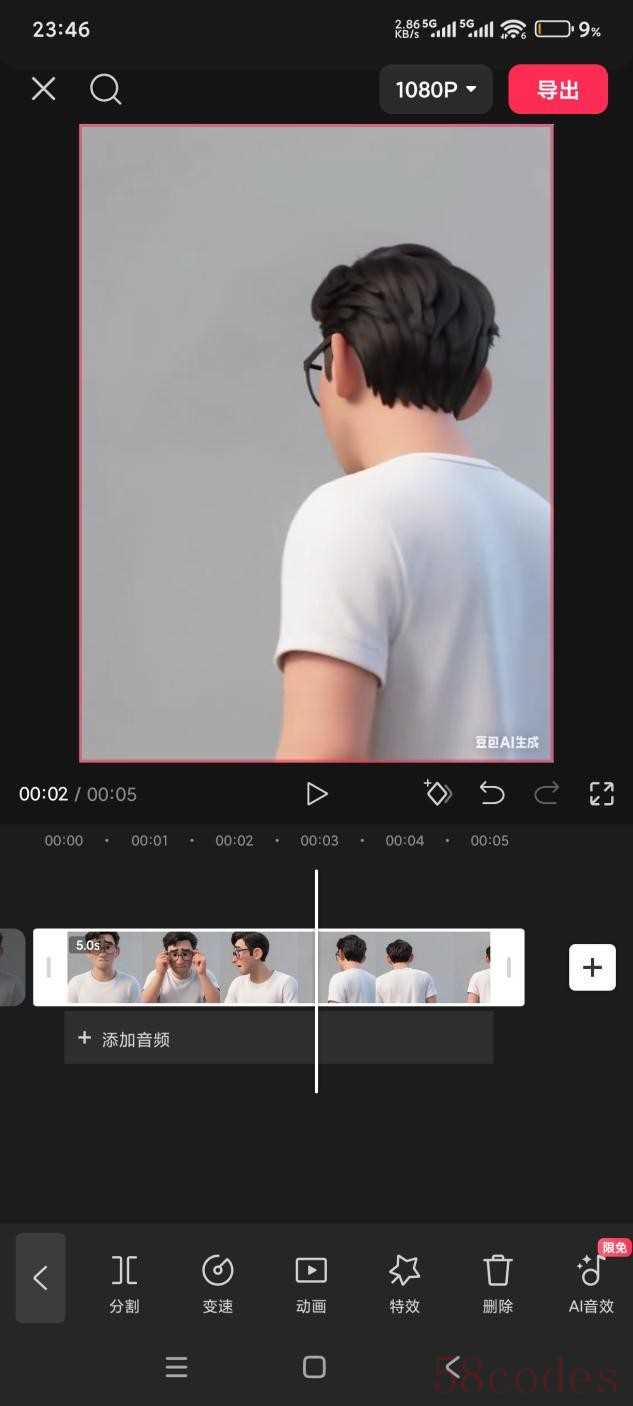Redo the last undone edit

coord(546,794)
